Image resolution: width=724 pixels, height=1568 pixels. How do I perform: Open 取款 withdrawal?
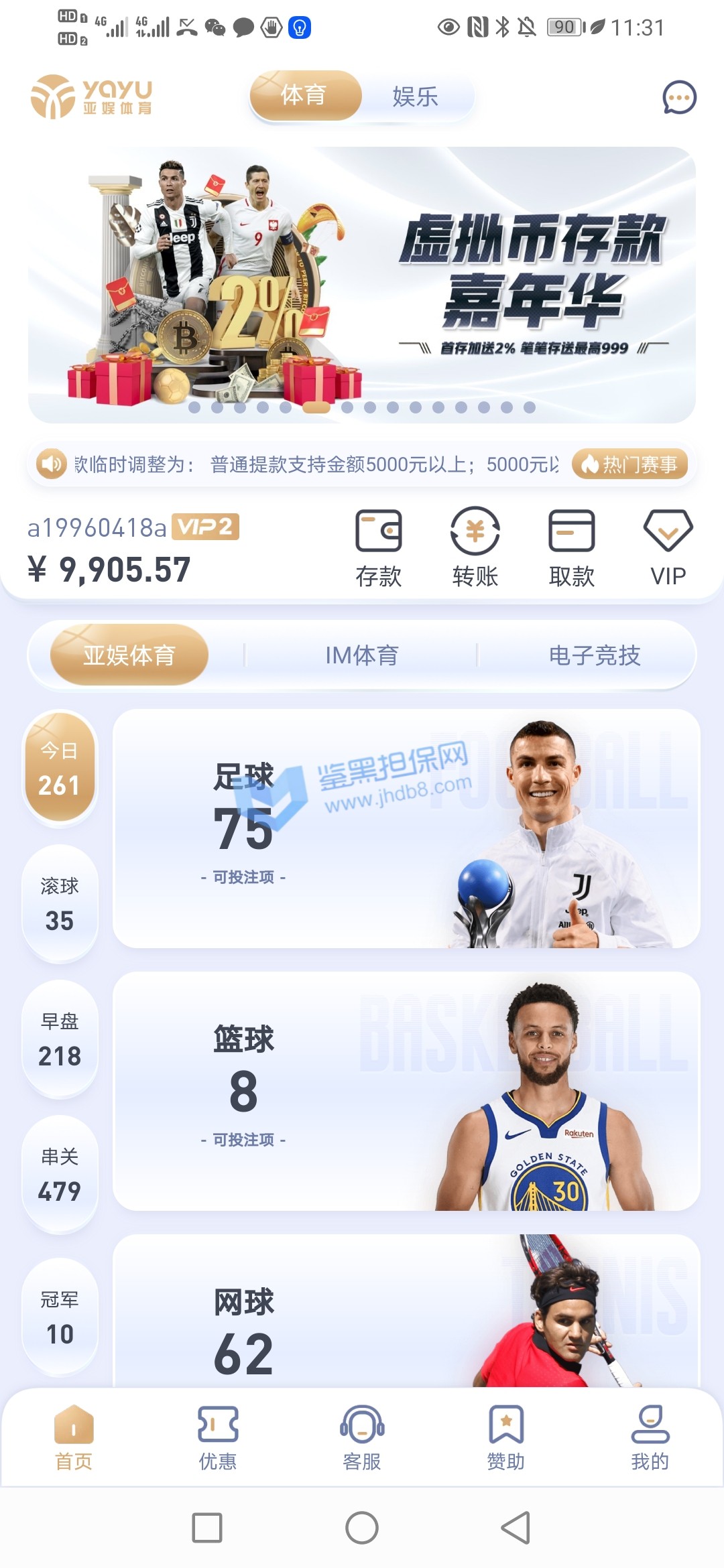(x=571, y=547)
